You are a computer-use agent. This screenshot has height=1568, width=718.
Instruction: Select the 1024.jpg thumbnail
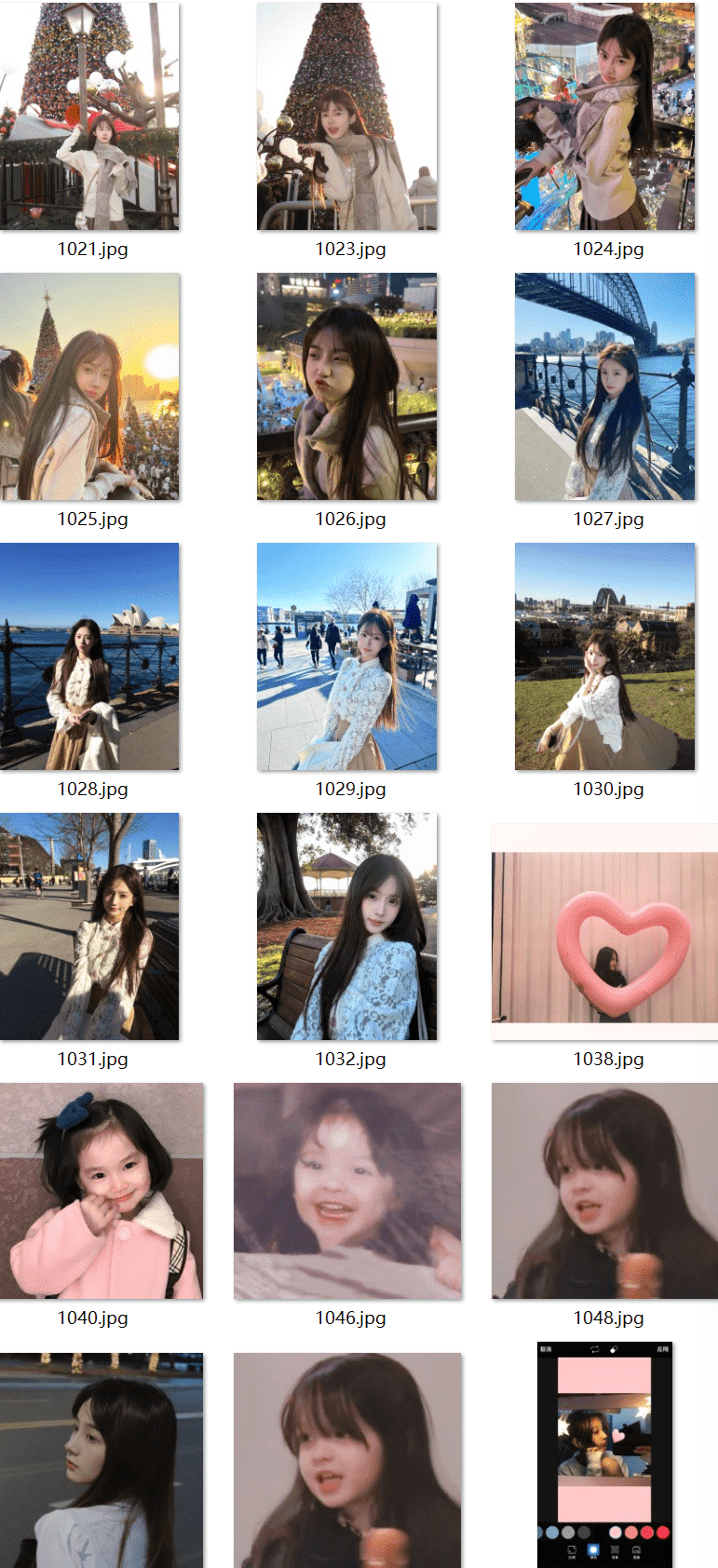click(604, 116)
